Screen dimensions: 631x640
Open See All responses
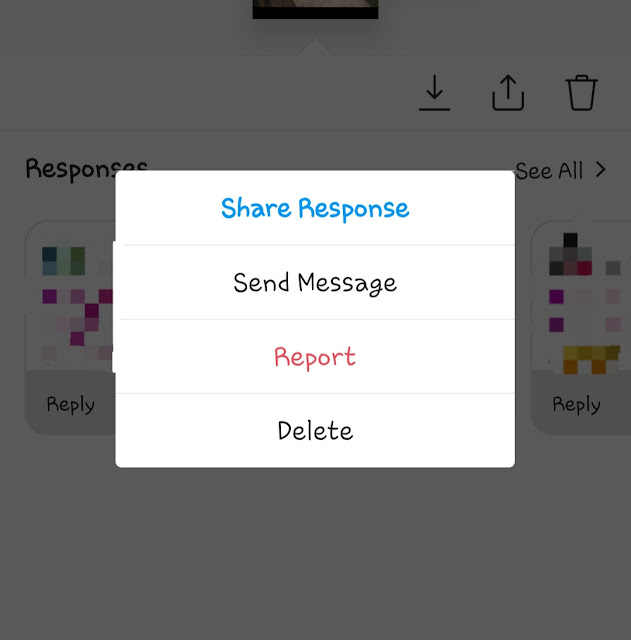(x=560, y=171)
